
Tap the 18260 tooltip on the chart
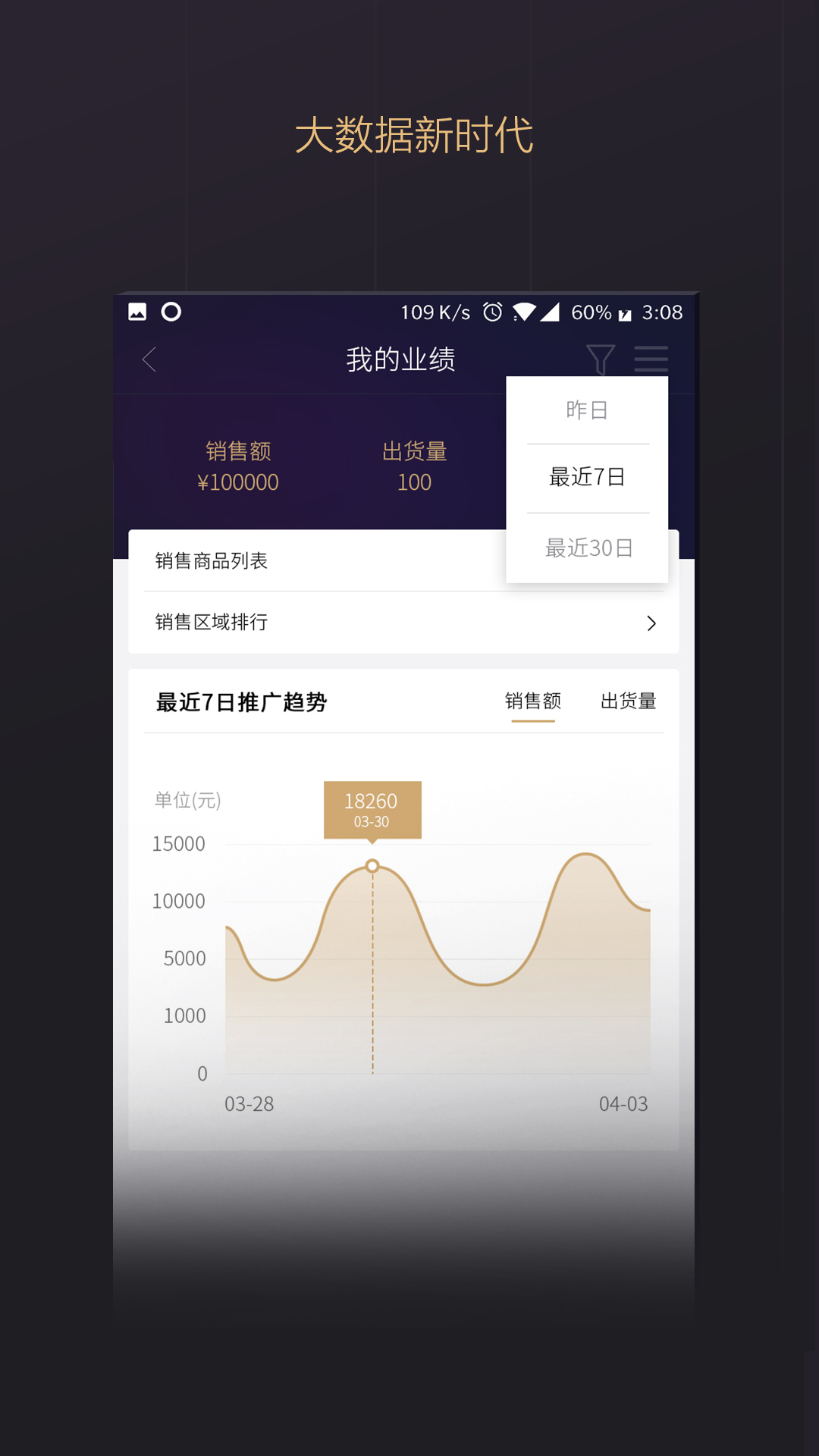[x=372, y=808]
